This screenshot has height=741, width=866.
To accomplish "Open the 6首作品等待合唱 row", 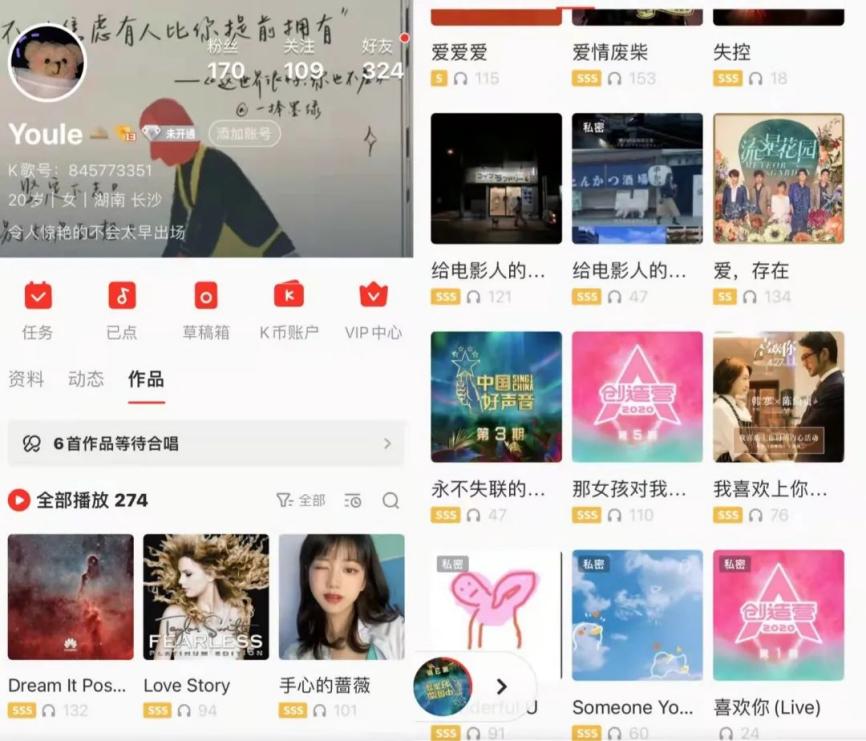I will (206, 443).
